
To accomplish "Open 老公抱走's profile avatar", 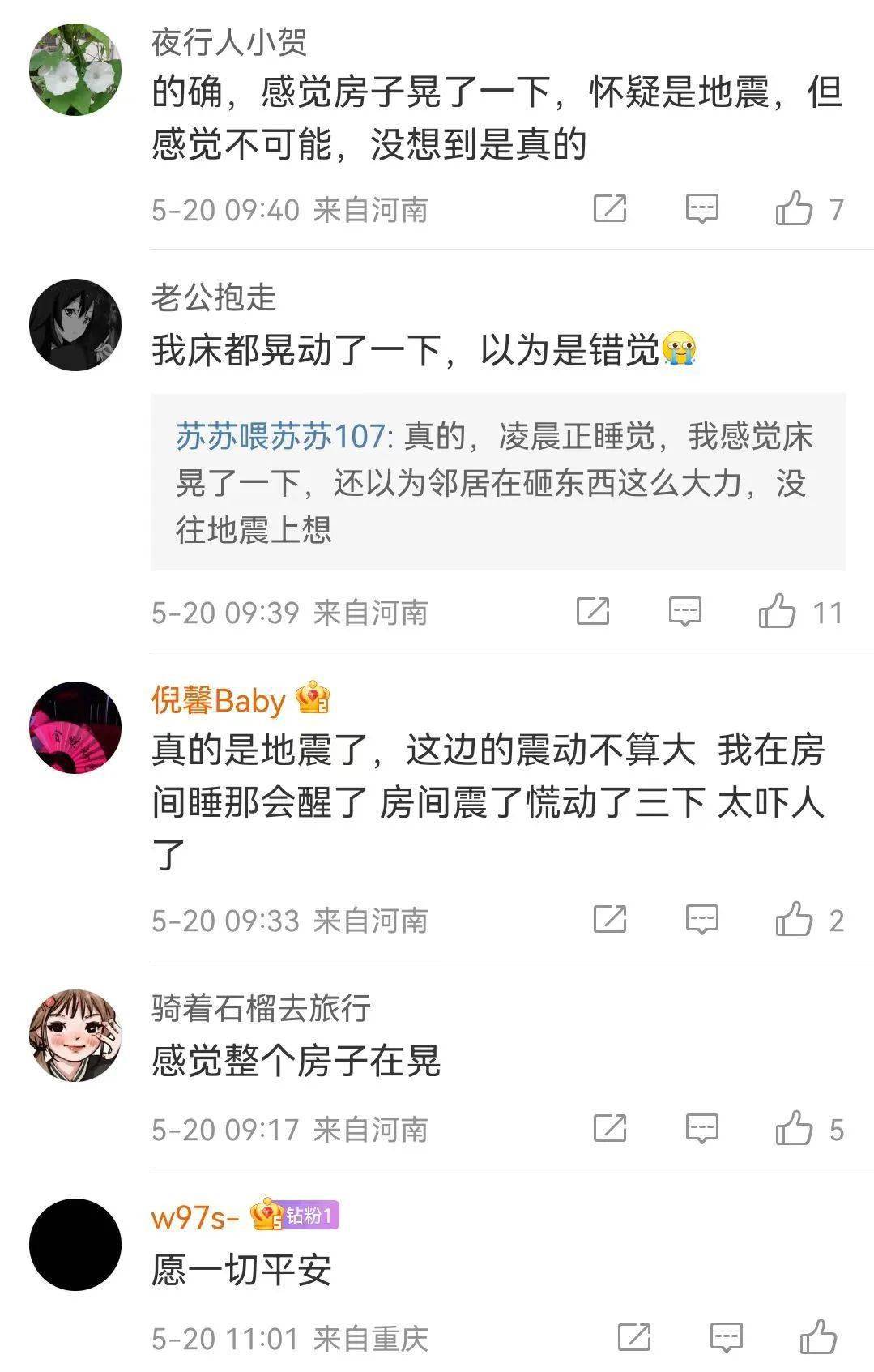I will (x=75, y=325).
